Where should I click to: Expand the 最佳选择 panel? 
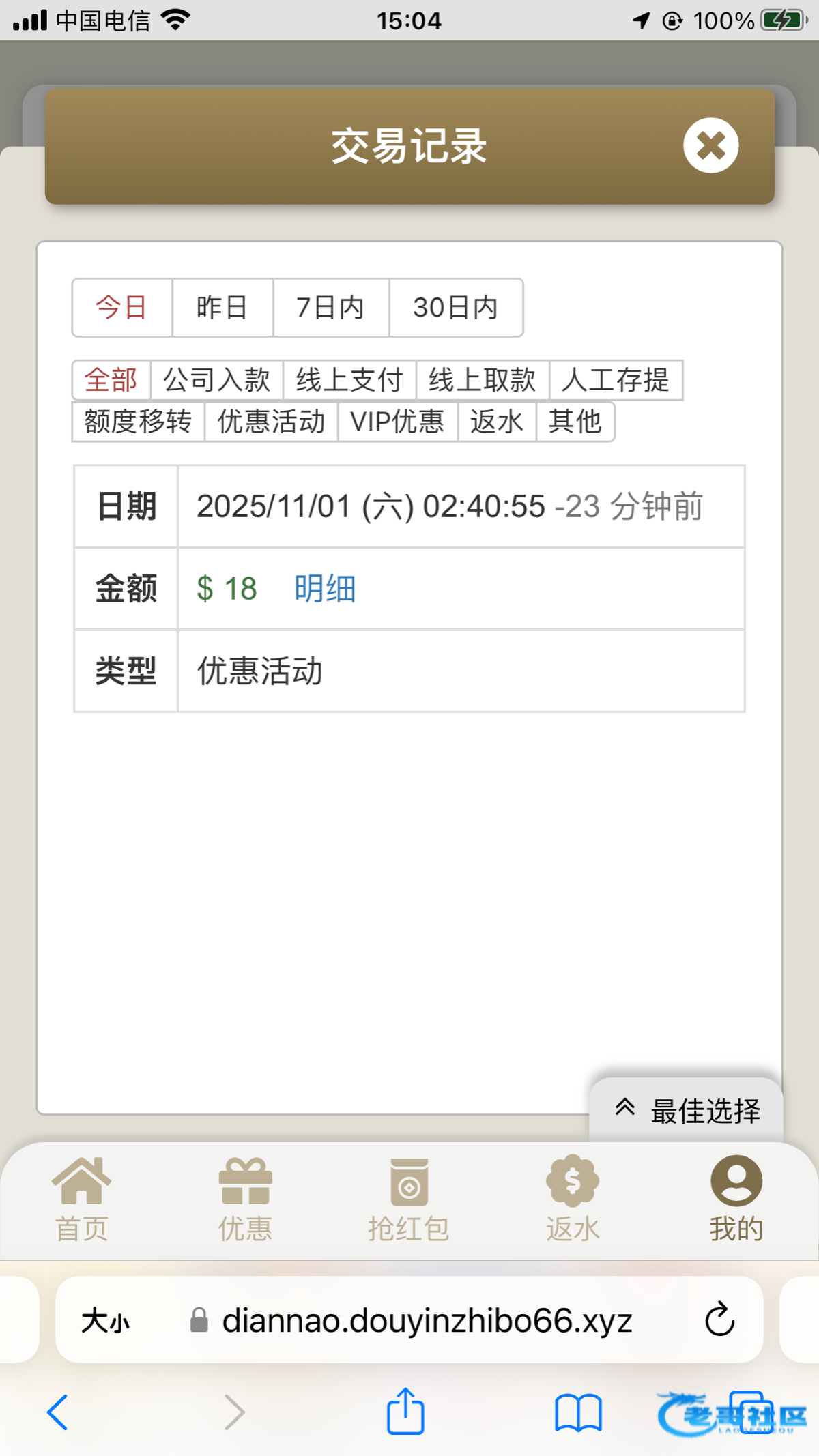click(x=687, y=1110)
